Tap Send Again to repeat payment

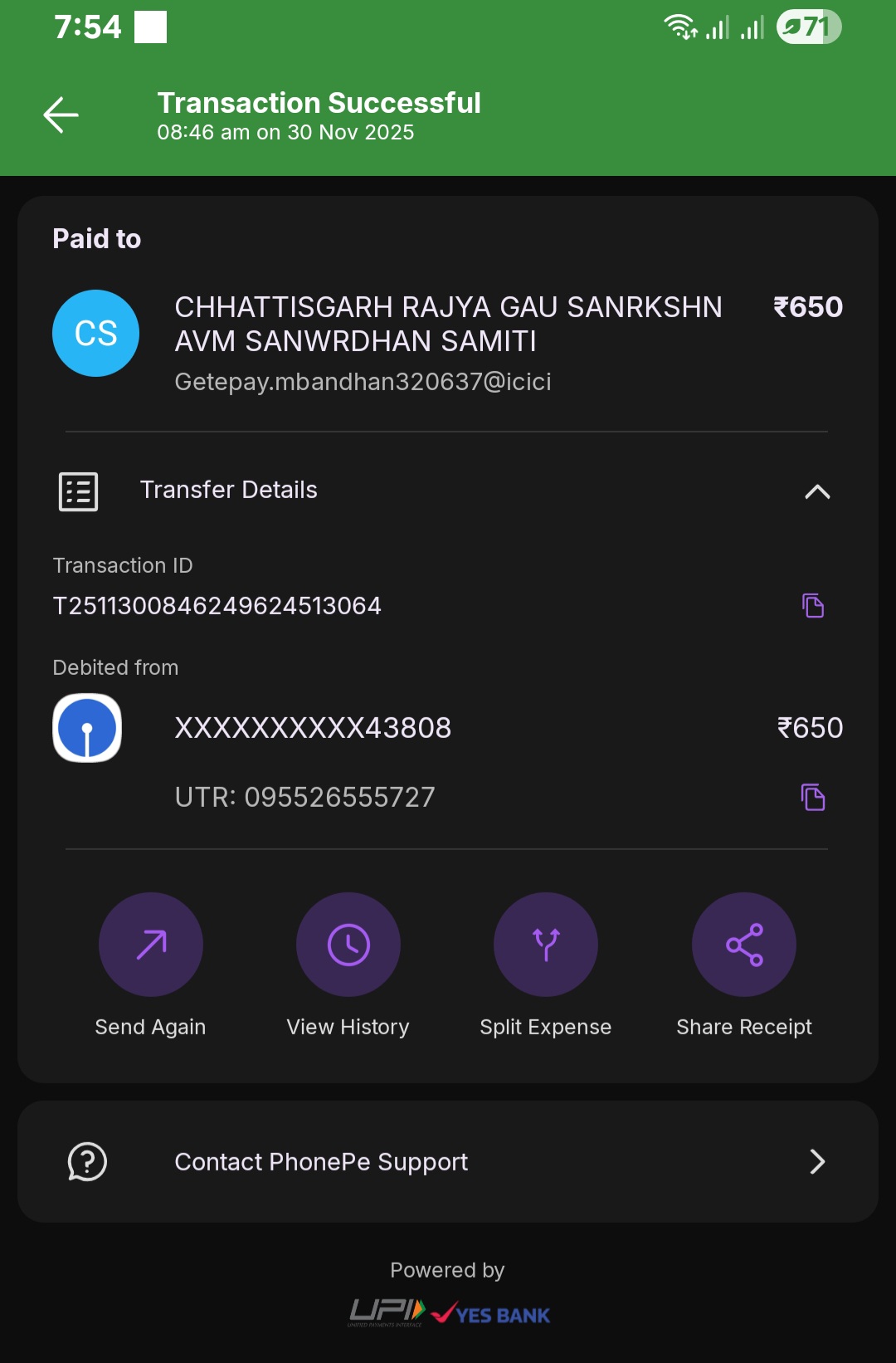(x=151, y=945)
